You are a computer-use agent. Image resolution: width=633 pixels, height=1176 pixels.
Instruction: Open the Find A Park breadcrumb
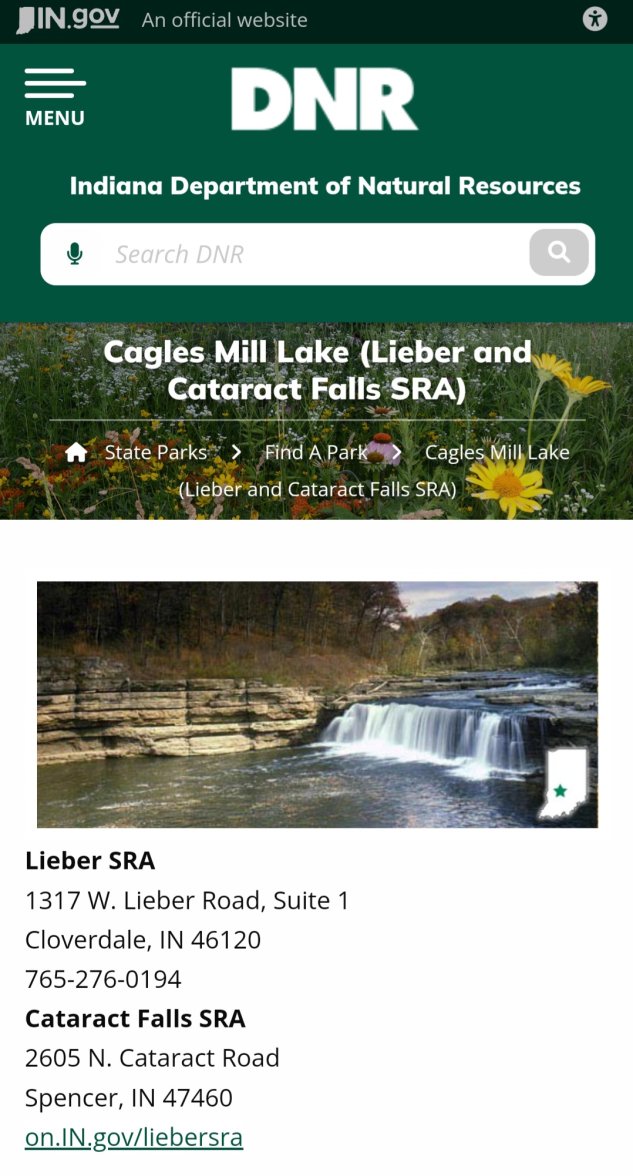(x=316, y=452)
